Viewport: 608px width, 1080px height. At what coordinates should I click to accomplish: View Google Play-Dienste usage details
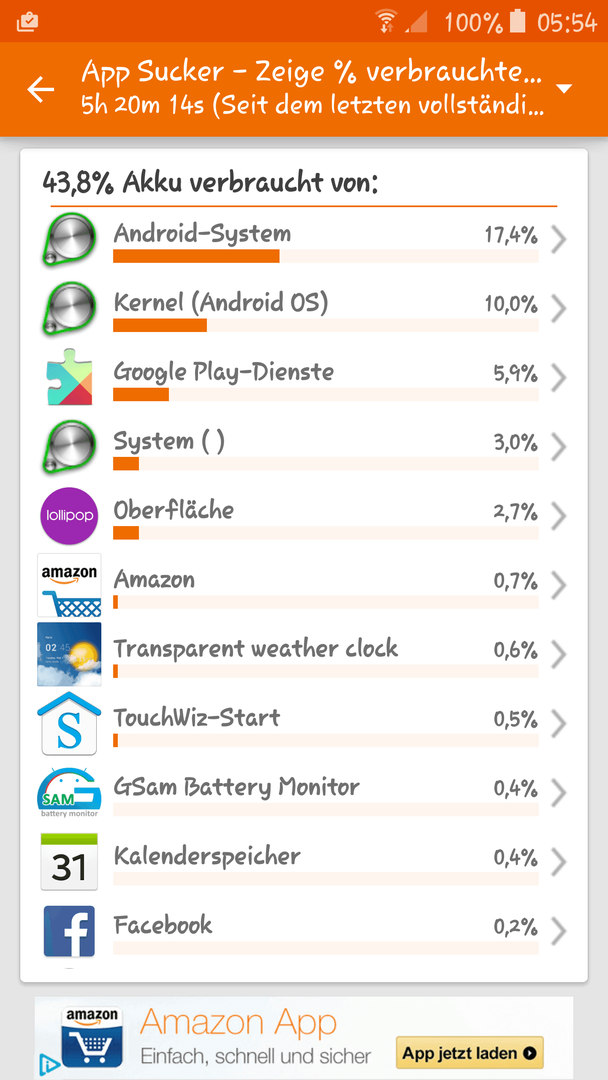[304, 377]
